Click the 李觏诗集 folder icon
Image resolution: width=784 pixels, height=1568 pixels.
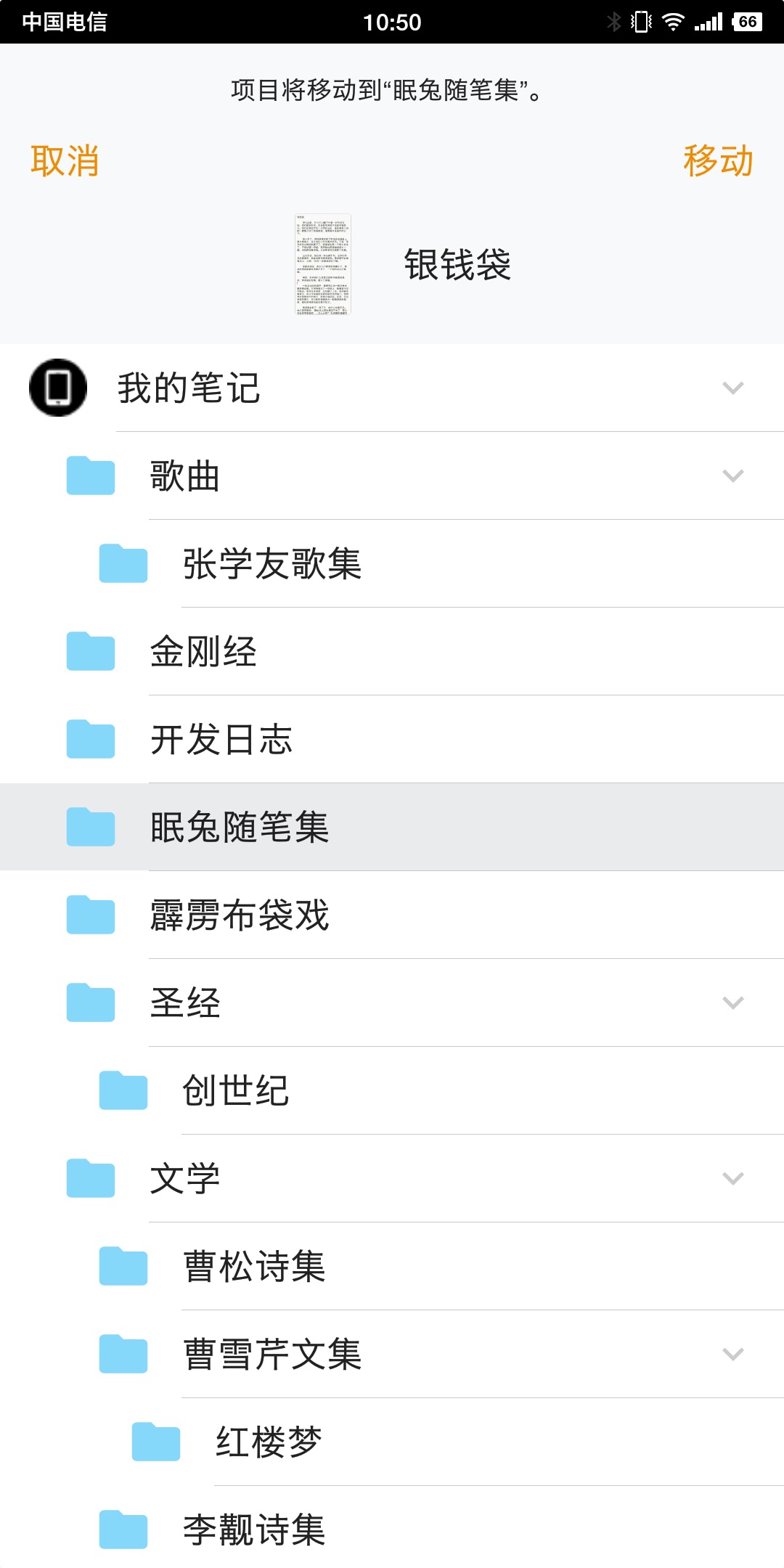click(x=123, y=1532)
